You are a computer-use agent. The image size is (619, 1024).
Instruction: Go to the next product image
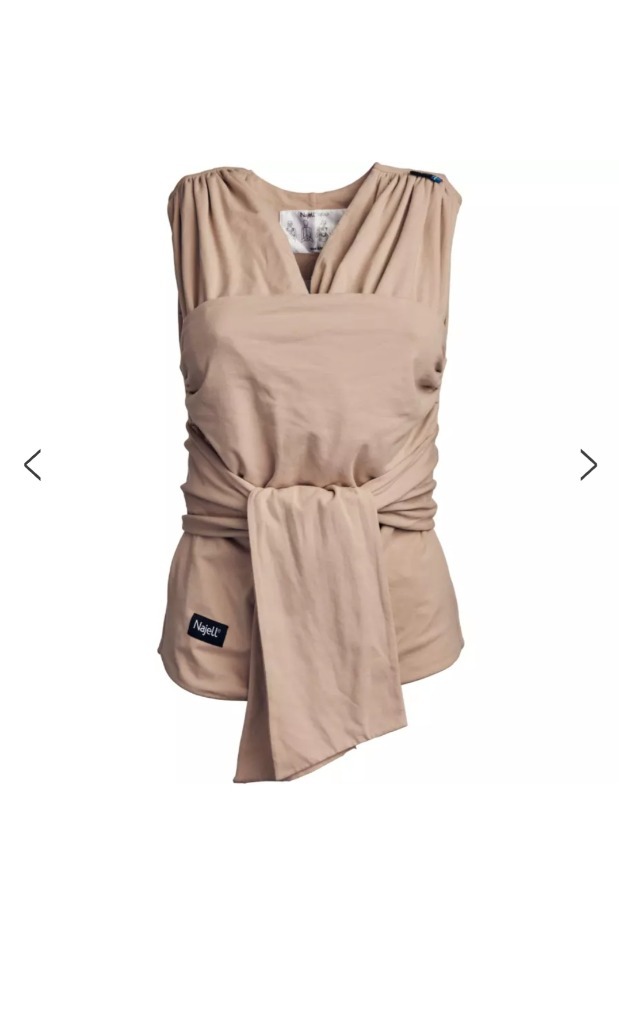point(588,465)
